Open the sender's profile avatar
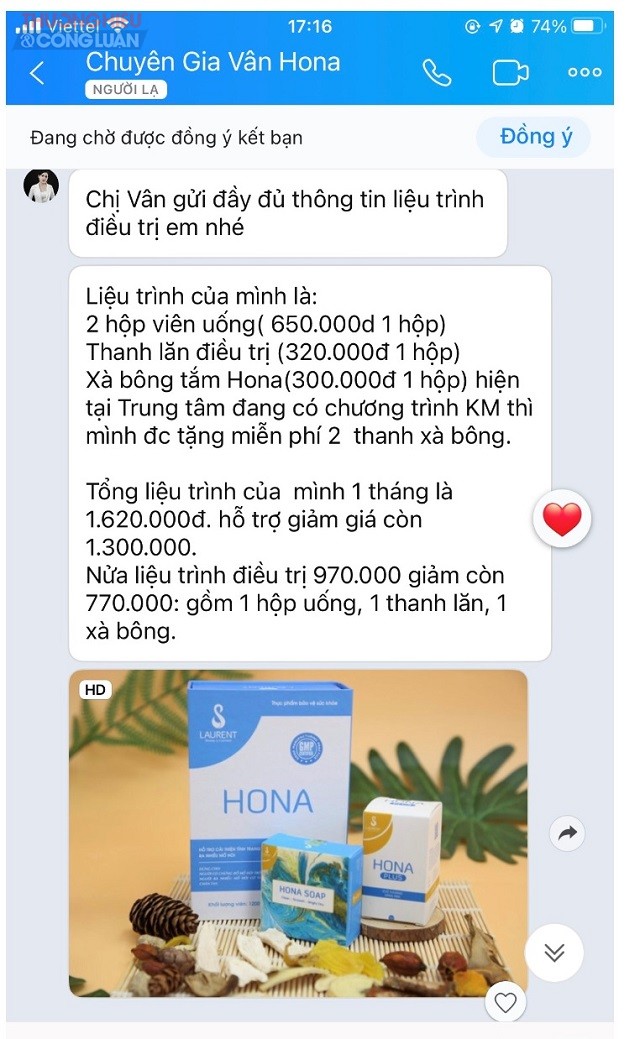This screenshot has height=1039, width=640. coord(42,187)
